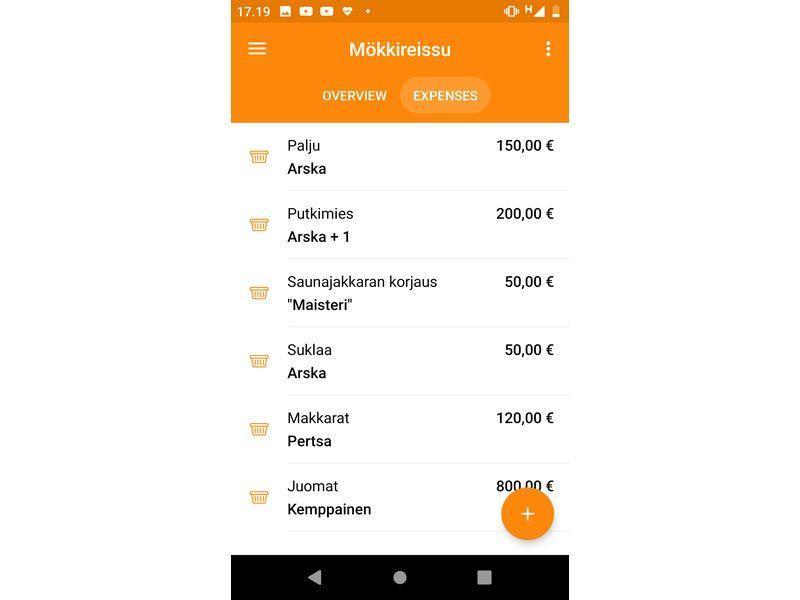800x600 pixels.
Task: View the Saunajakkaran korjaus expense
Action: 400,293
